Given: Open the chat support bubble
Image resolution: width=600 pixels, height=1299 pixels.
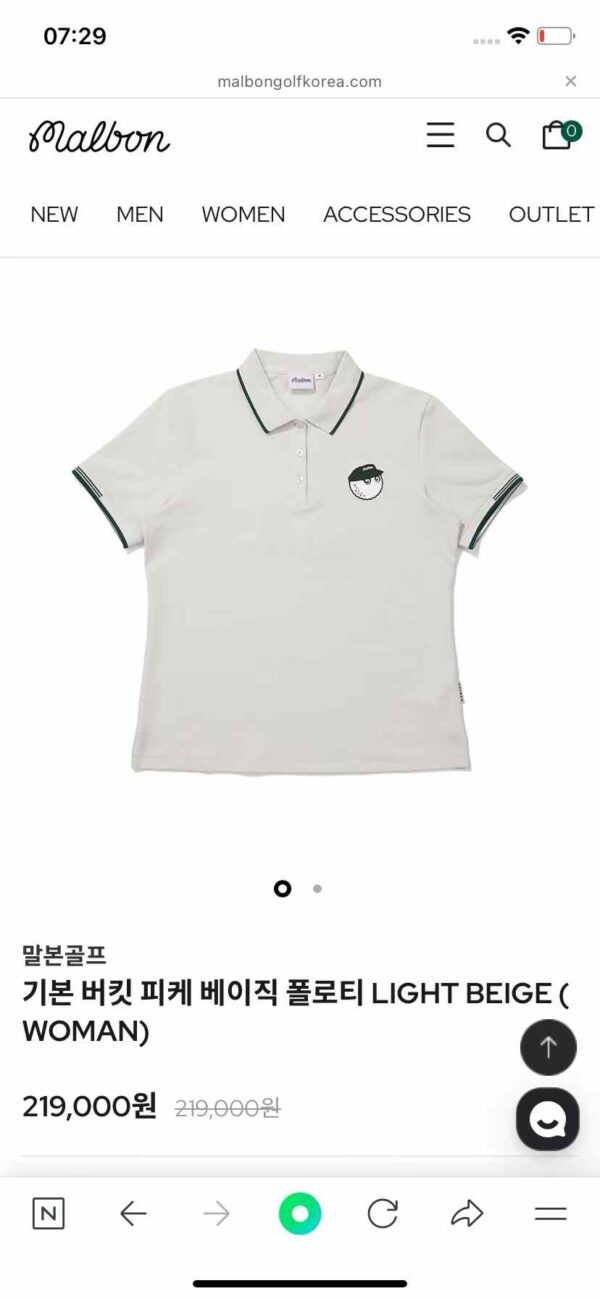Looking at the screenshot, I should click(x=548, y=1119).
